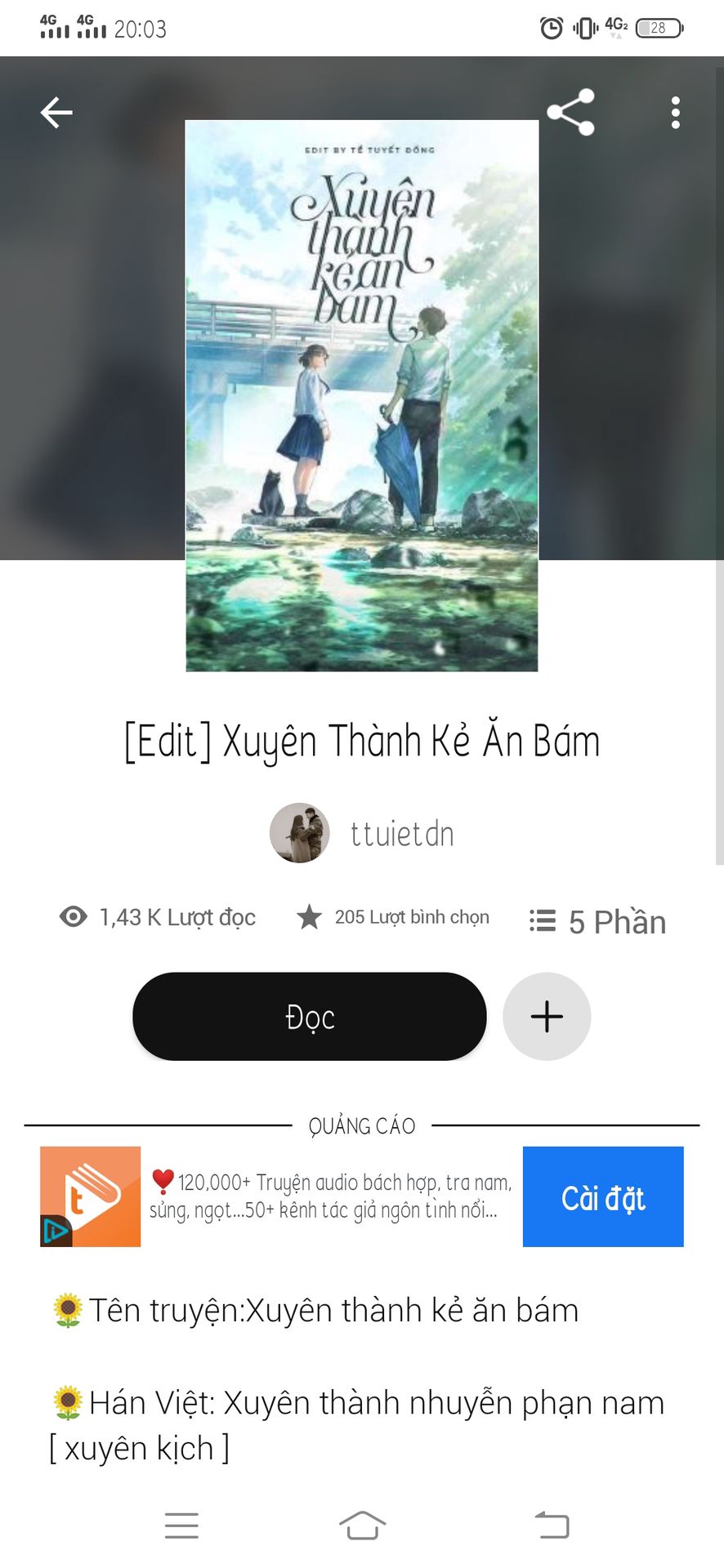Open the three-dot overflow menu
Screen dimensions: 724x1568
pyautogui.click(x=675, y=113)
